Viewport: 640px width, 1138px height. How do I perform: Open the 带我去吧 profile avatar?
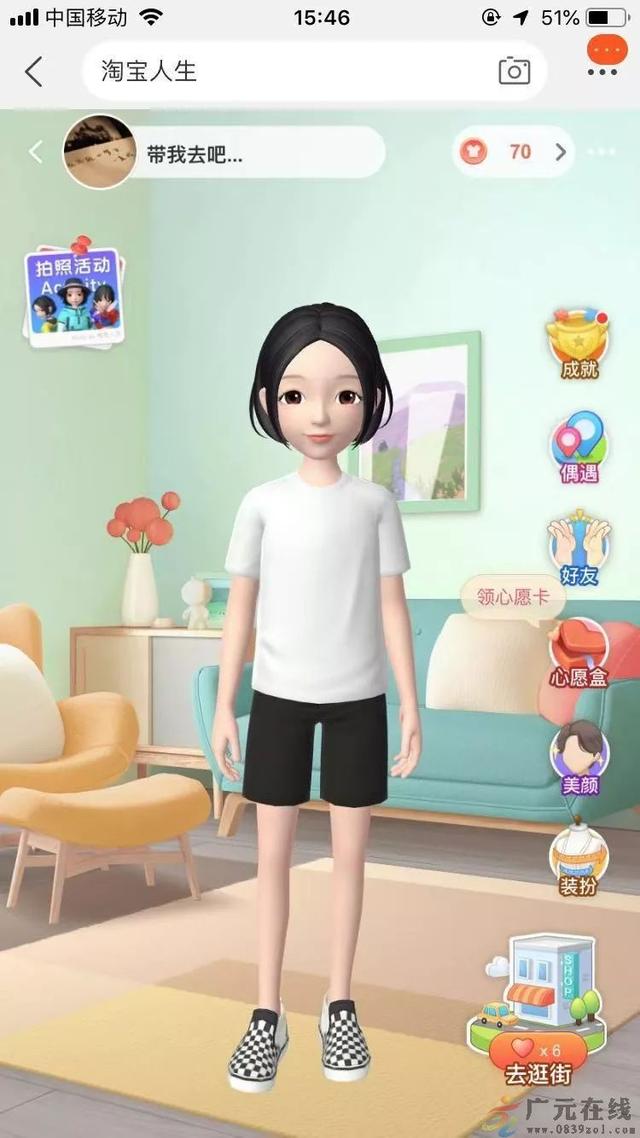[99, 152]
